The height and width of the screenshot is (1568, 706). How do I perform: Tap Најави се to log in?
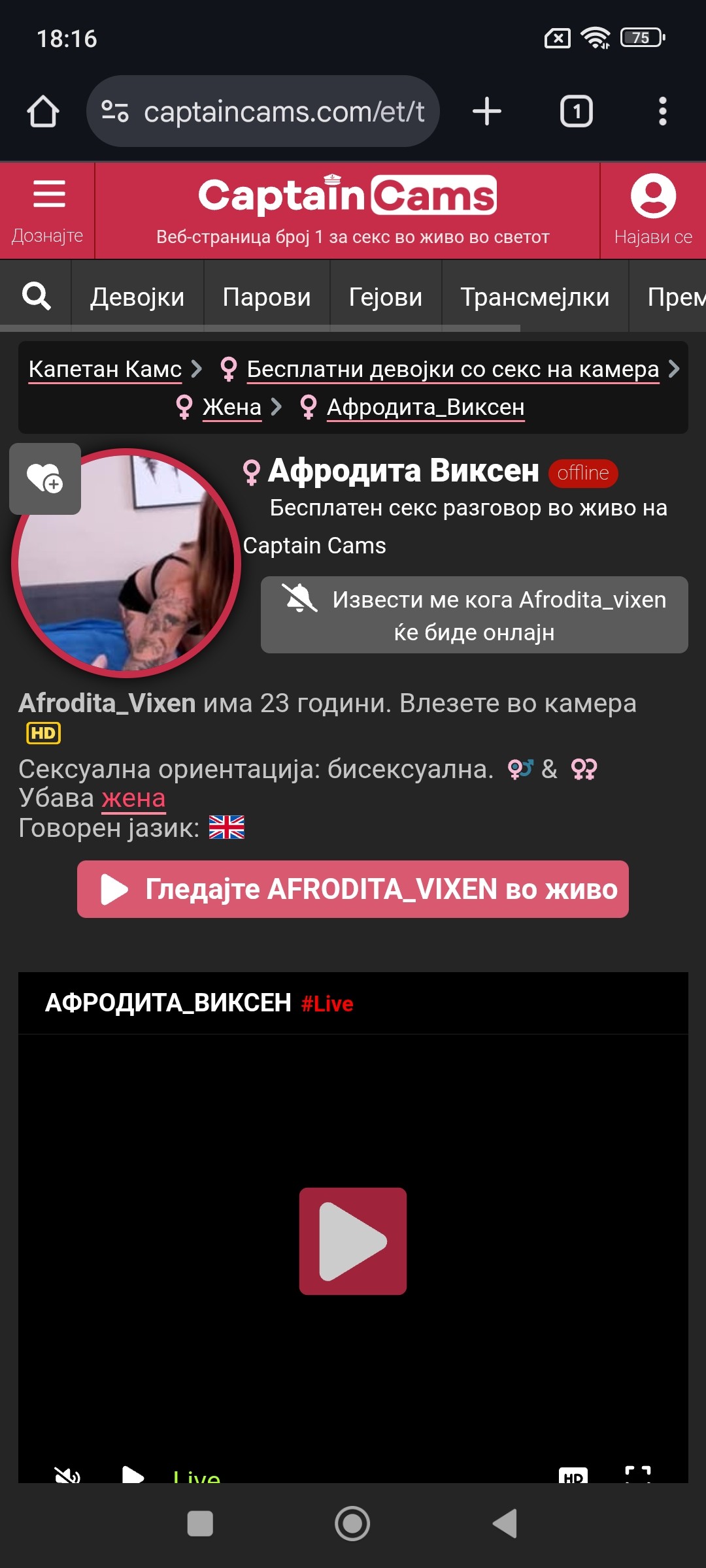[x=652, y=210]
